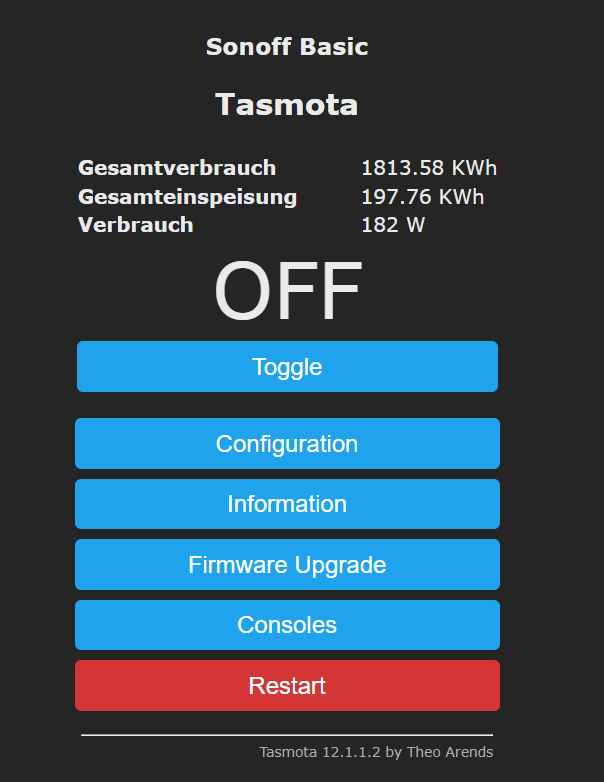Open the Consoles page
The width and height of the screenshot is (604, 782).
287,625
